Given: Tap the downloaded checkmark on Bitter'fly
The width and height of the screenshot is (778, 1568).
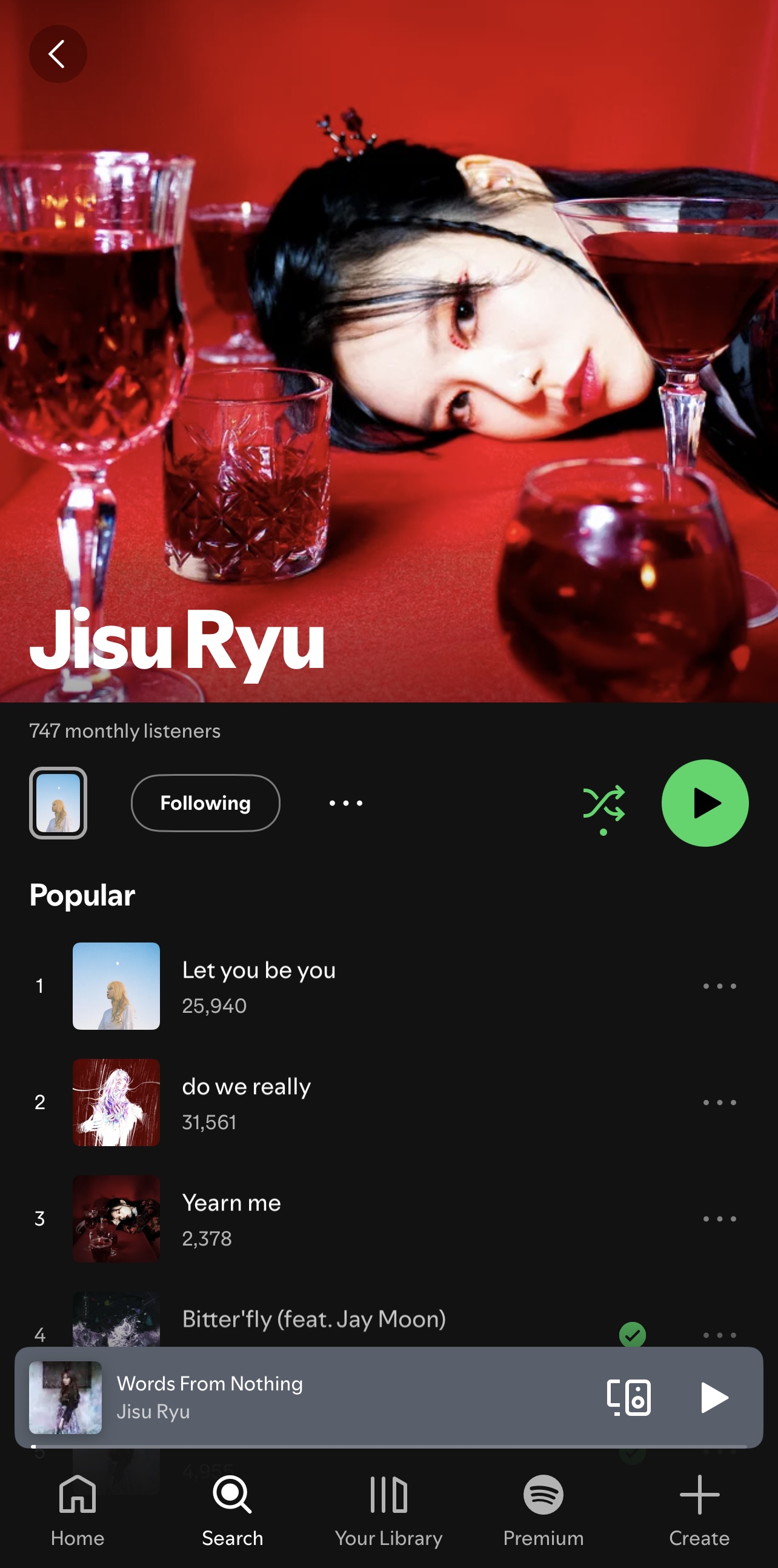Looking at the screenshot, I should tap(633, 1333).
